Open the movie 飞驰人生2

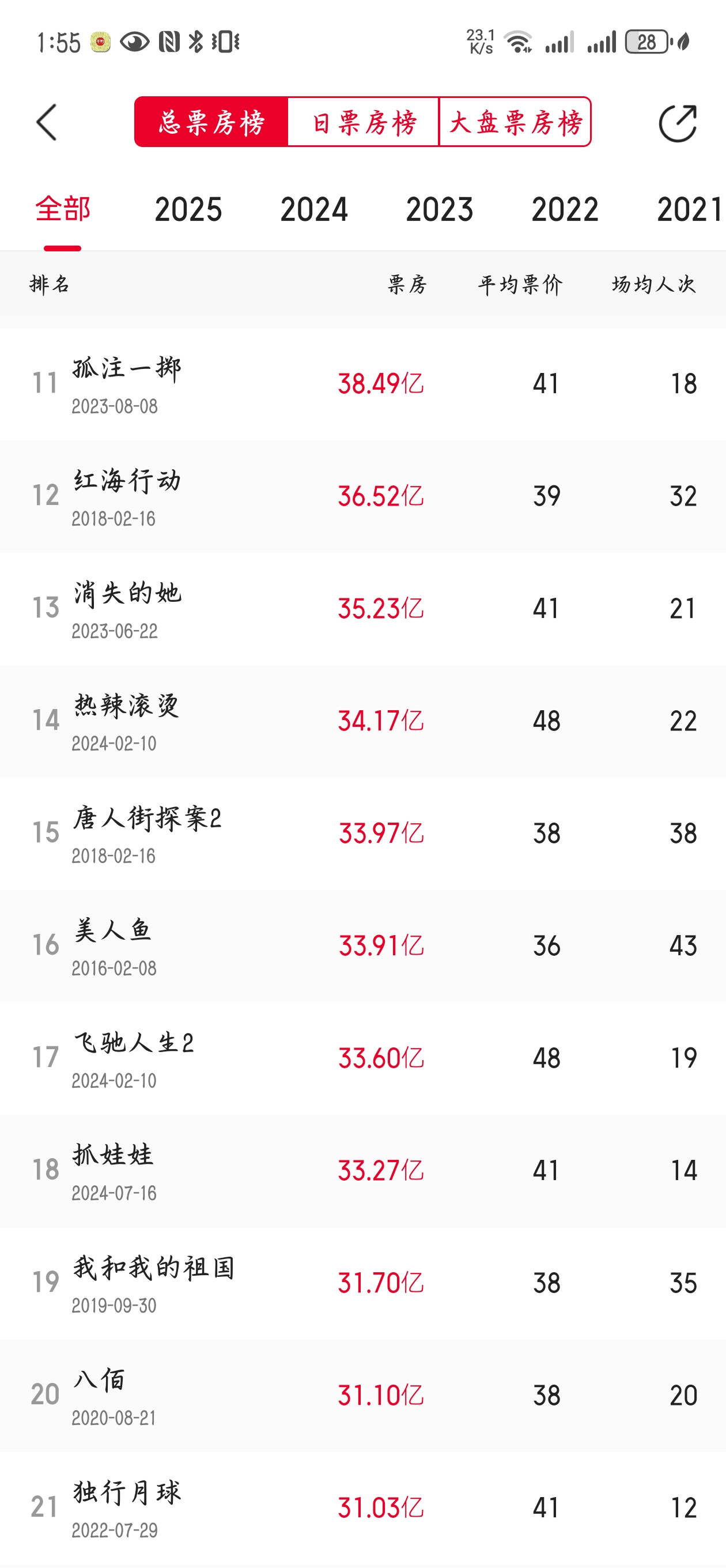click(362, 1058)
